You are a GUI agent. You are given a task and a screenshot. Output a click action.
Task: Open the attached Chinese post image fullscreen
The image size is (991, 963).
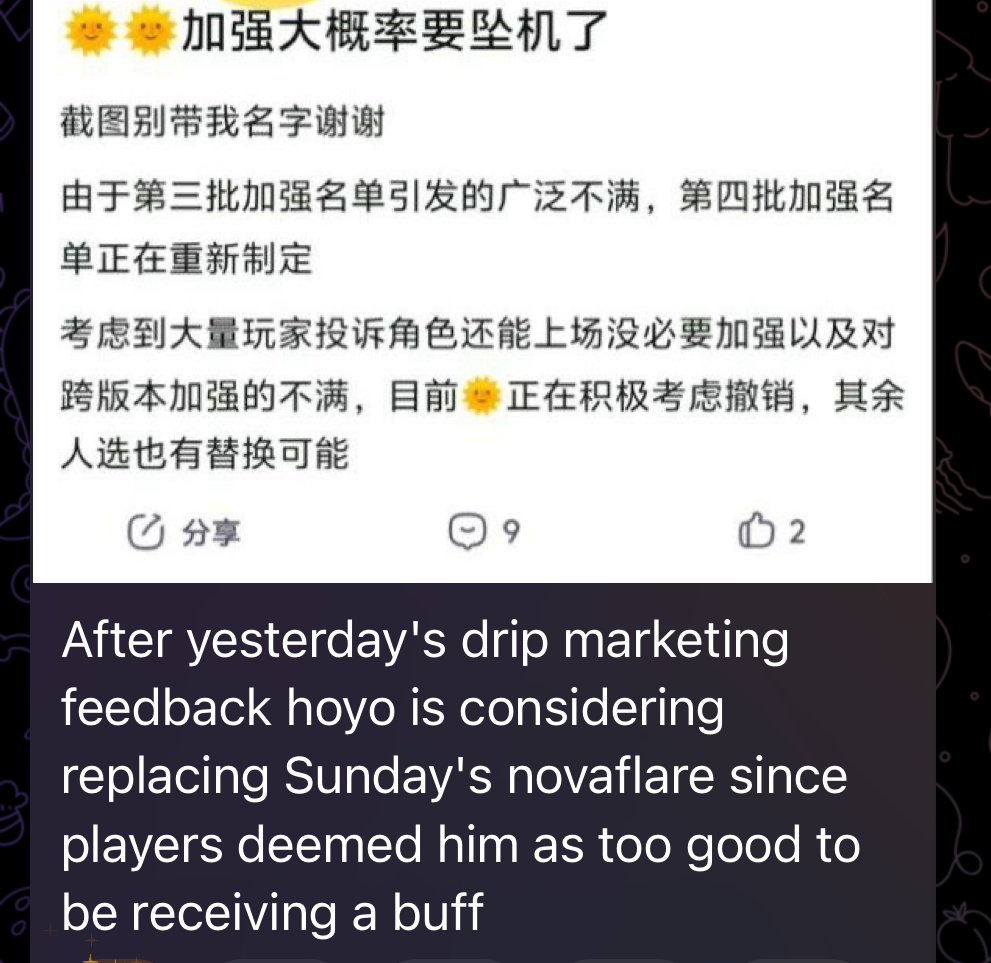tap(482, 290)
